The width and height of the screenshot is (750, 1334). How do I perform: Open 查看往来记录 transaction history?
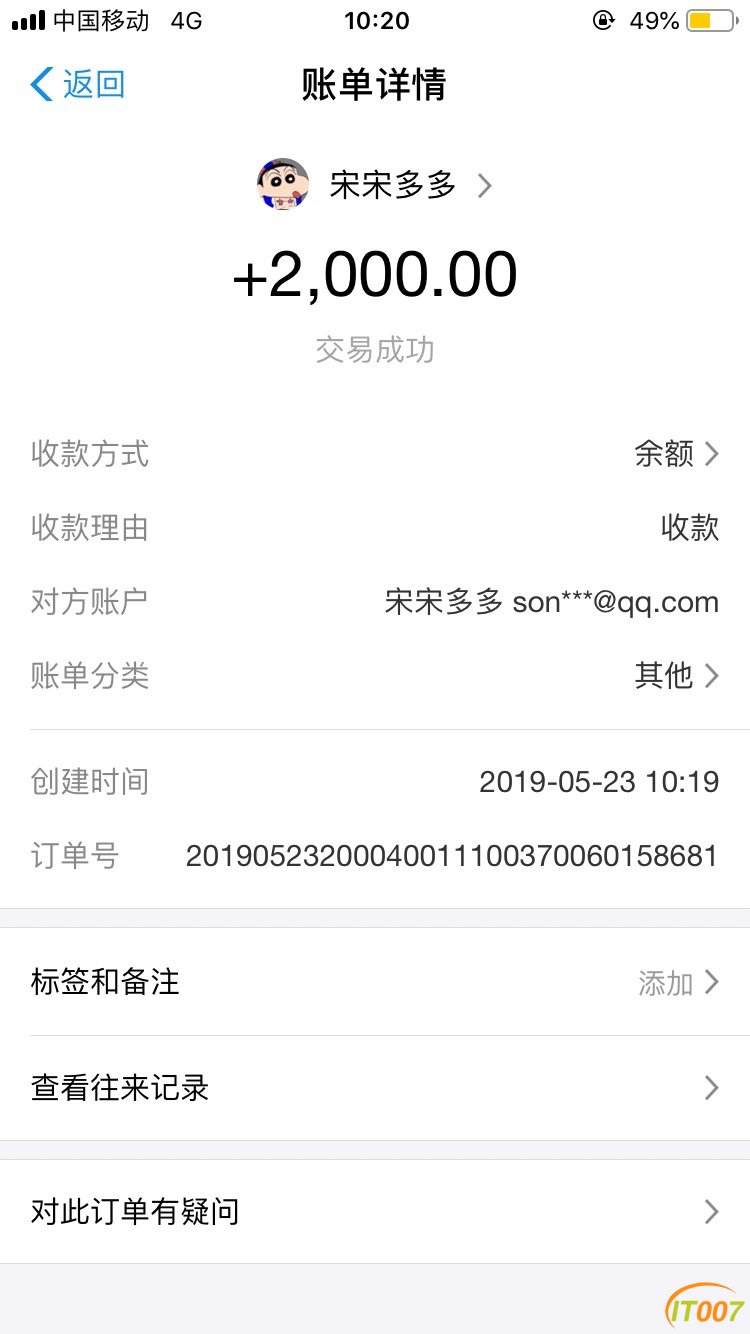click(375, 1088)
